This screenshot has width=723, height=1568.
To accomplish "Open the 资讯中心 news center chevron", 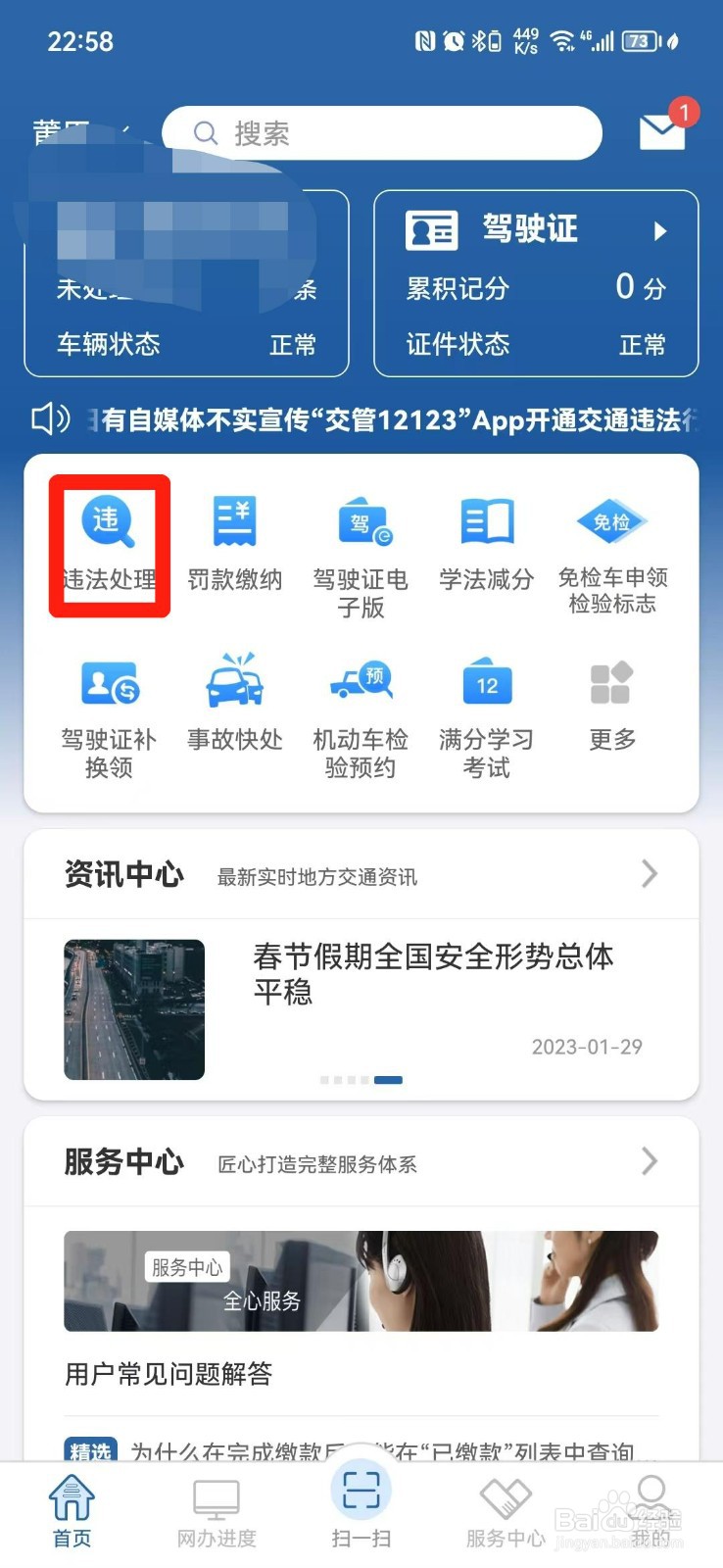I will point(650,873).
